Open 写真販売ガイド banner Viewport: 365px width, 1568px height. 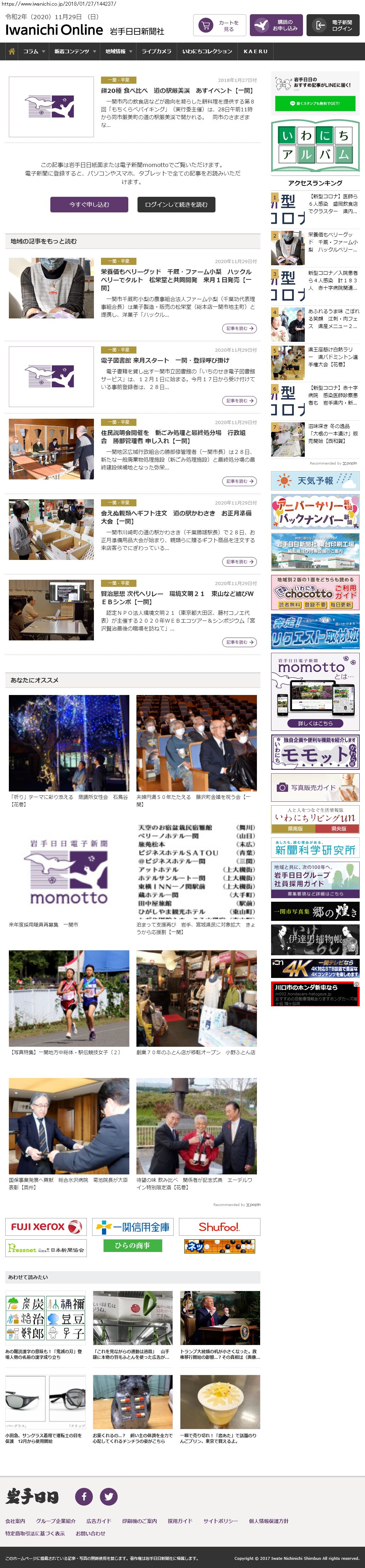[315, 787]
